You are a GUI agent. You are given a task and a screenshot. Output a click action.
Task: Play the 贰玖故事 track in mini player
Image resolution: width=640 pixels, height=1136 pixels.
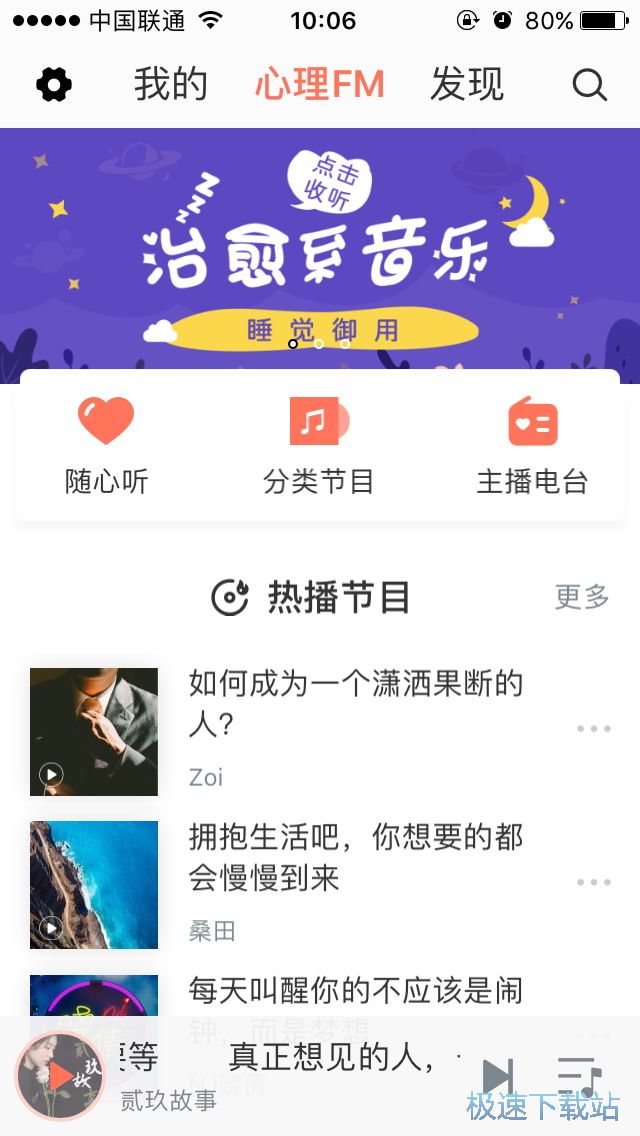pyautogui.click(x=60, y=1075)
